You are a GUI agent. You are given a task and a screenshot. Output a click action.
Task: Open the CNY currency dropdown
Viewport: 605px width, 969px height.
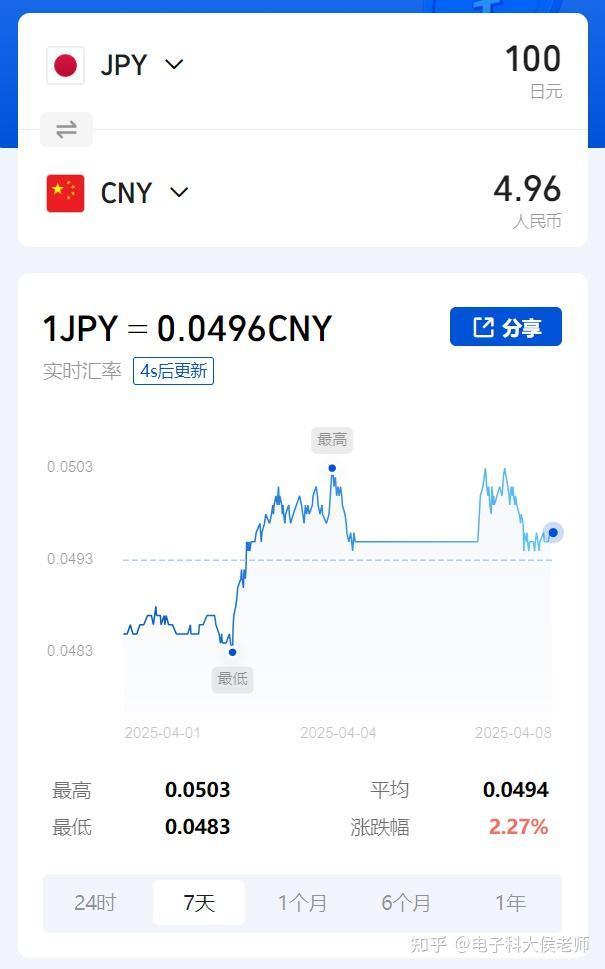pos(145,193)
